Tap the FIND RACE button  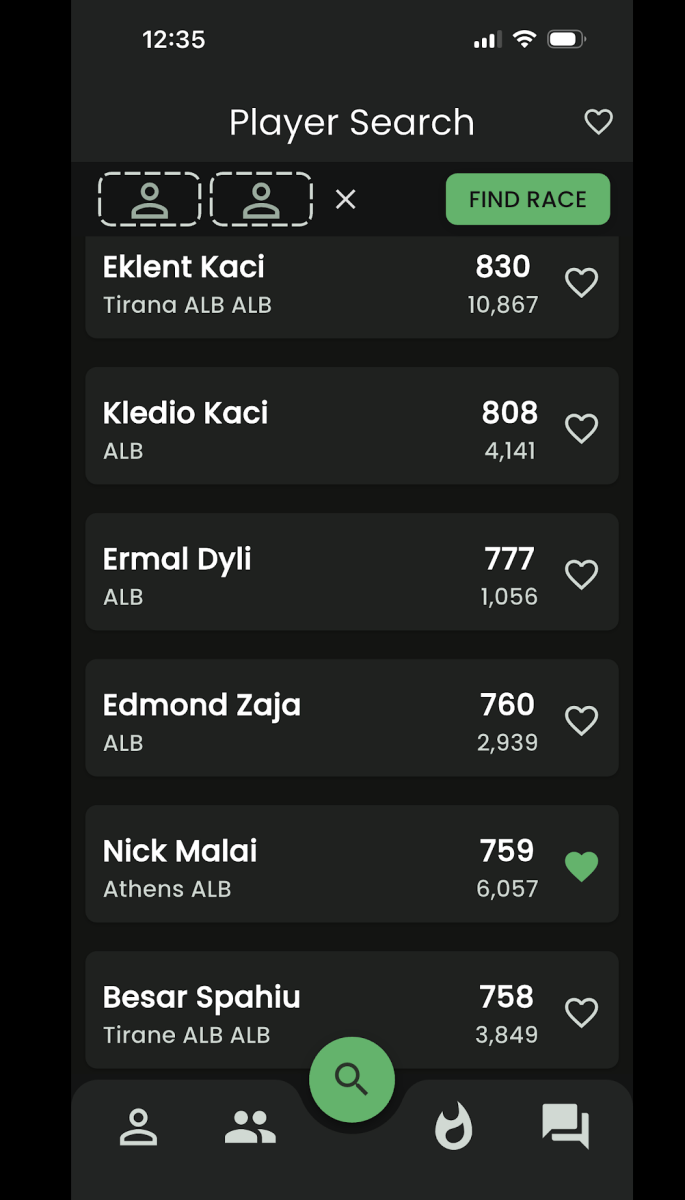(x=527, y=199)
